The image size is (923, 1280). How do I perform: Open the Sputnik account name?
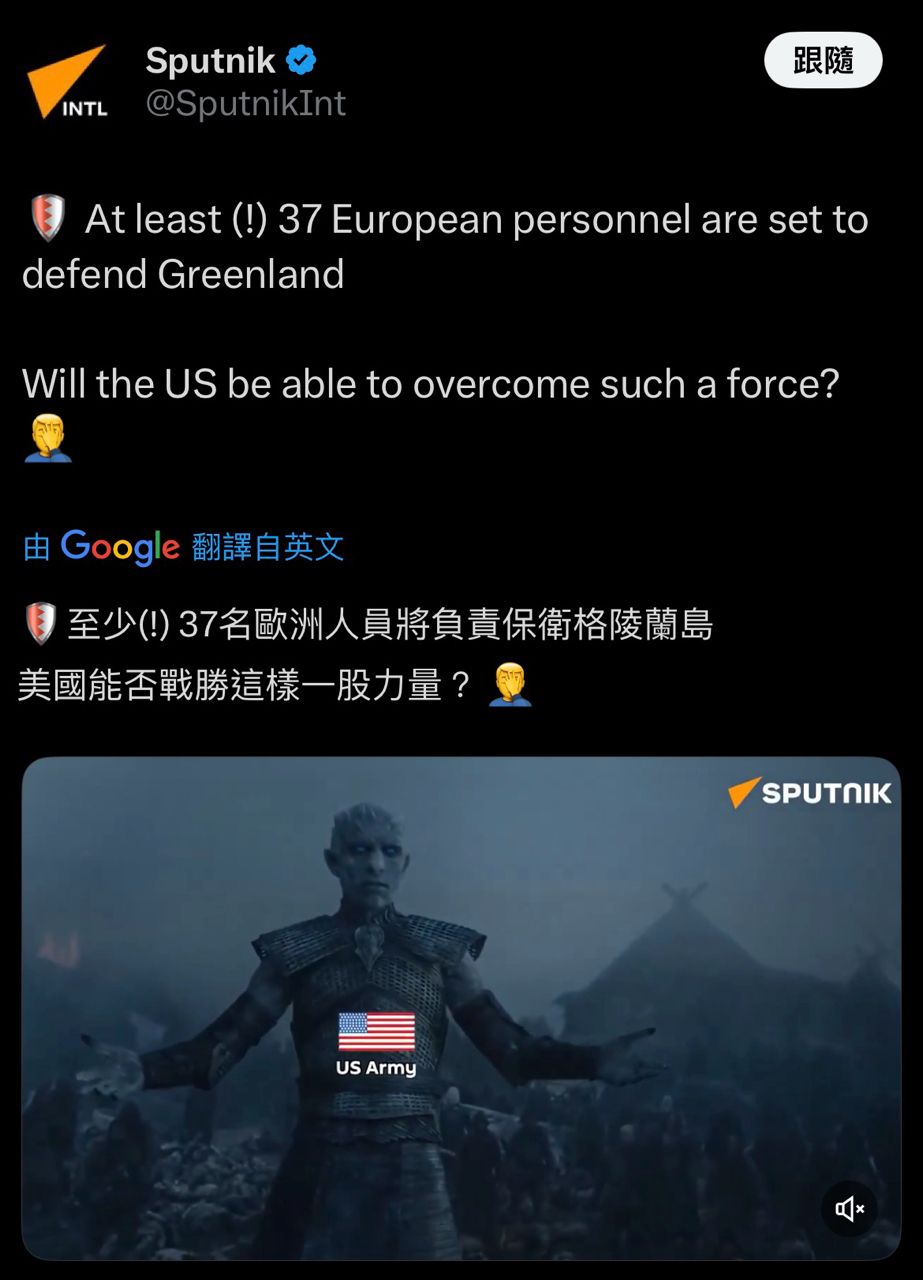click(211, 61)
